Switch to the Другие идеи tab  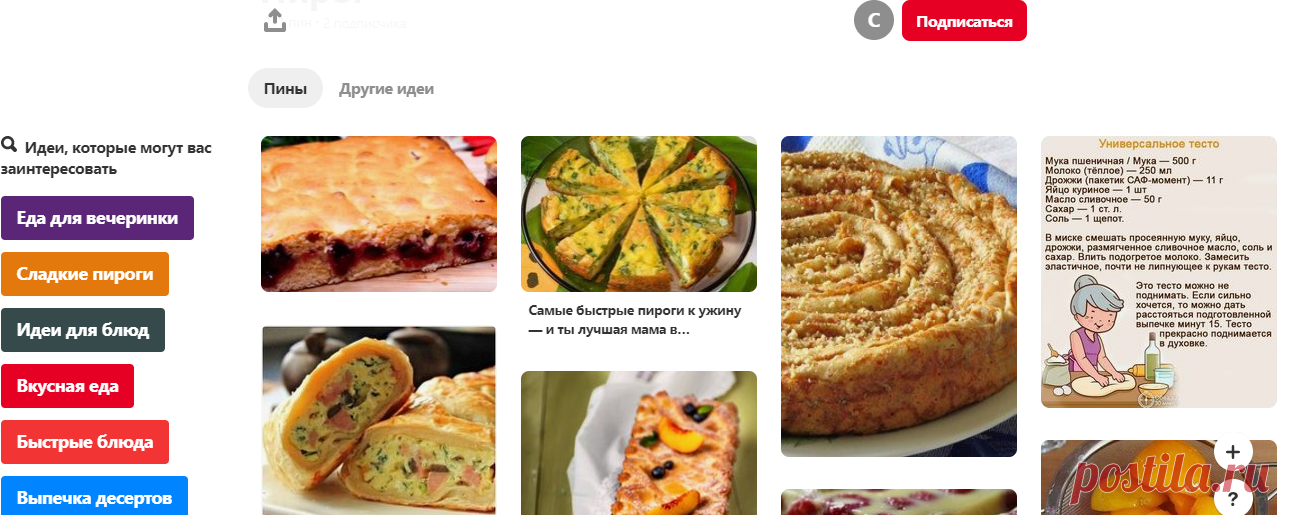(386, 88)
